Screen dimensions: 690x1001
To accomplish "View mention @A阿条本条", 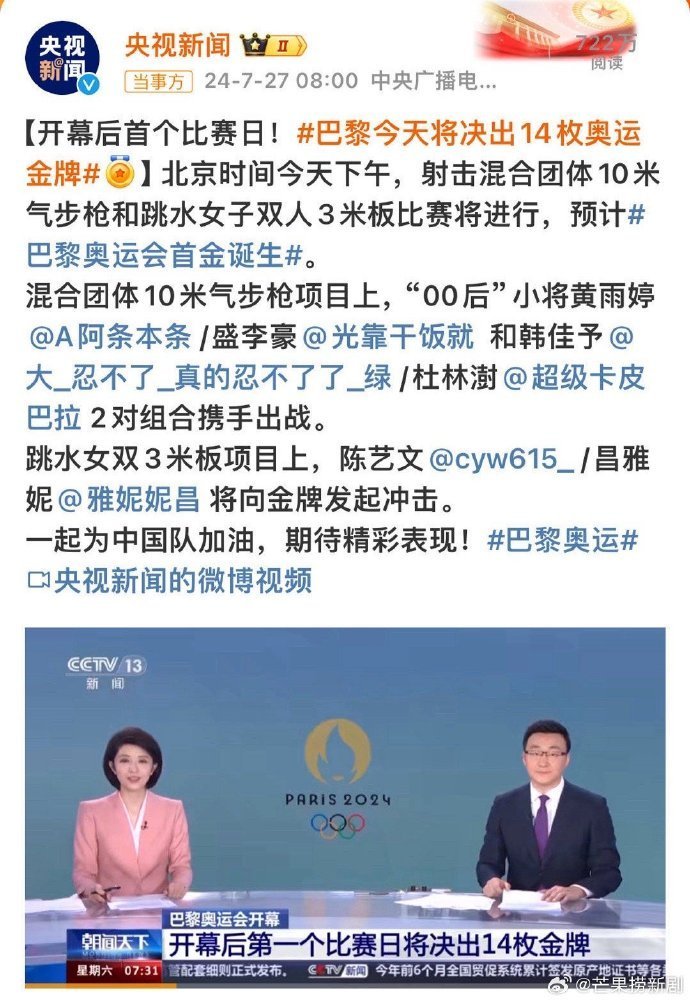I will pyautogui.click(x=110, y=336).
